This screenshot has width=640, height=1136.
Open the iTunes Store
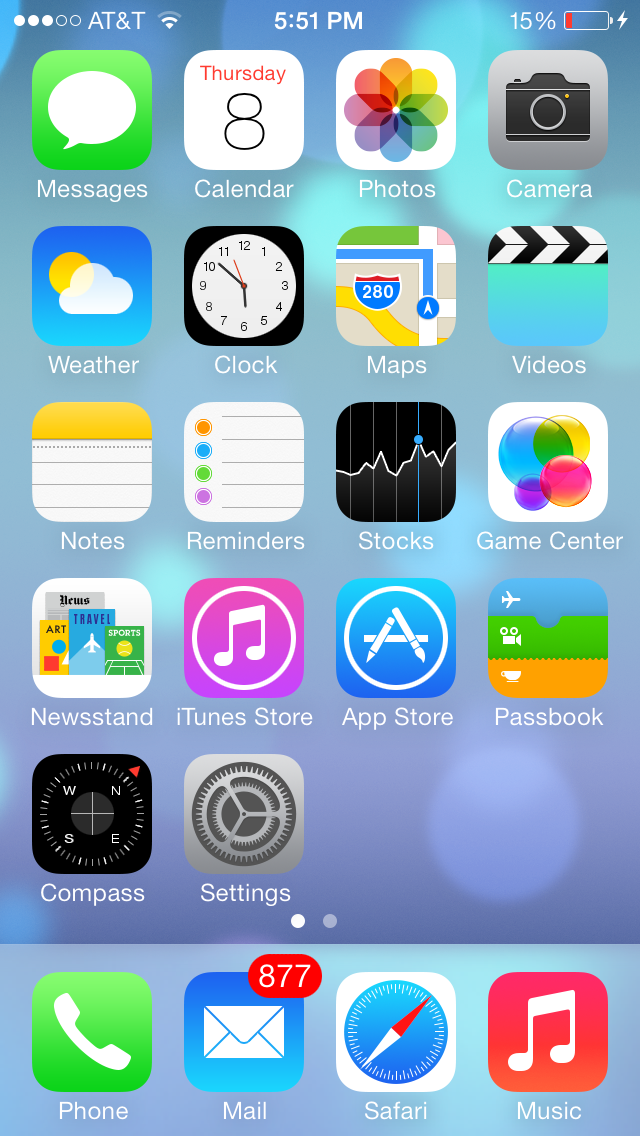pyautogui.click(x=244, y=638)
